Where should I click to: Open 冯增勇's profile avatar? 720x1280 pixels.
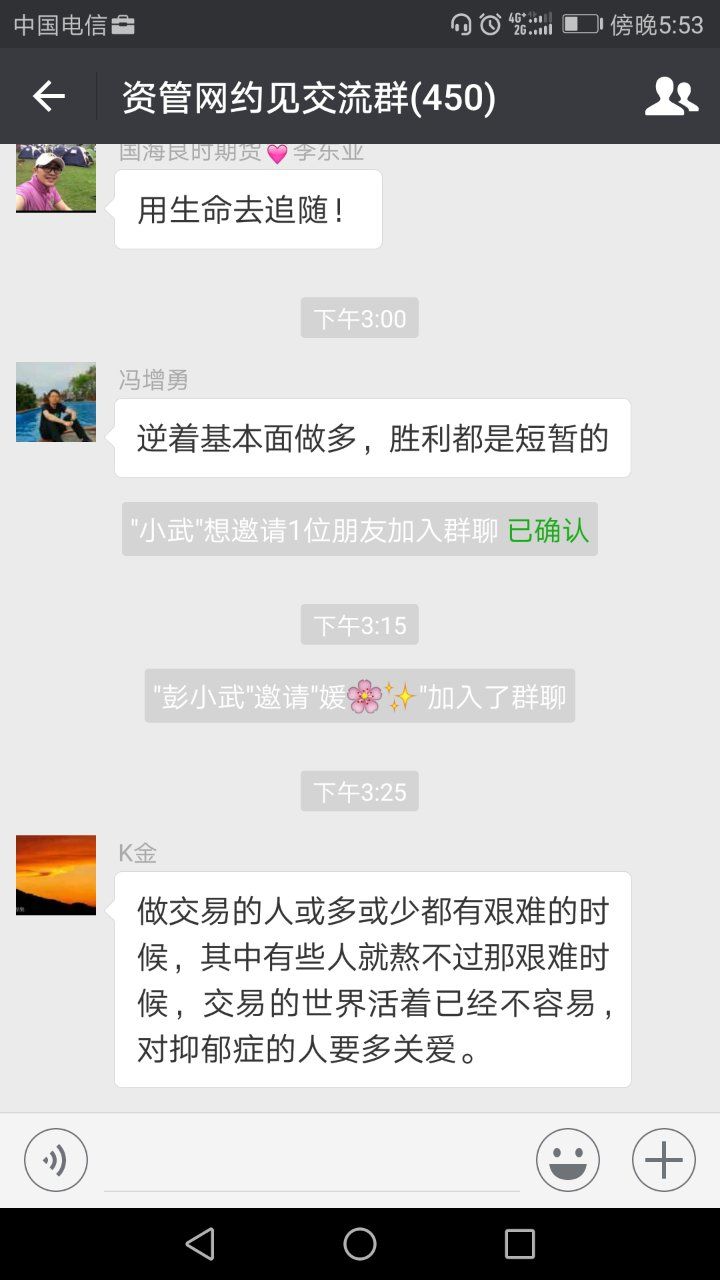(56, 402)
